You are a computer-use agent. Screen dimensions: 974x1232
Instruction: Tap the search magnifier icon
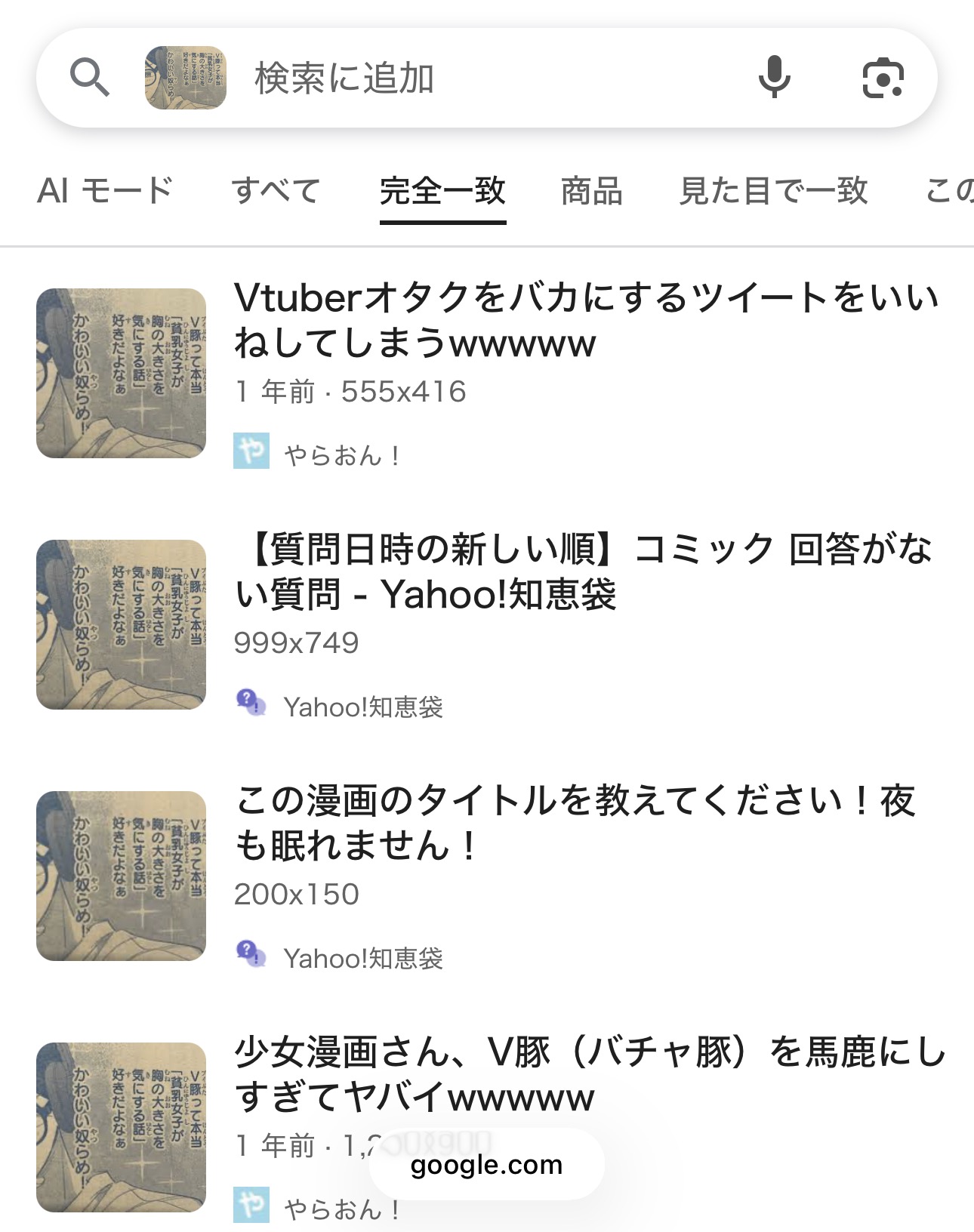pyautogui.click(x=89, y=78)
